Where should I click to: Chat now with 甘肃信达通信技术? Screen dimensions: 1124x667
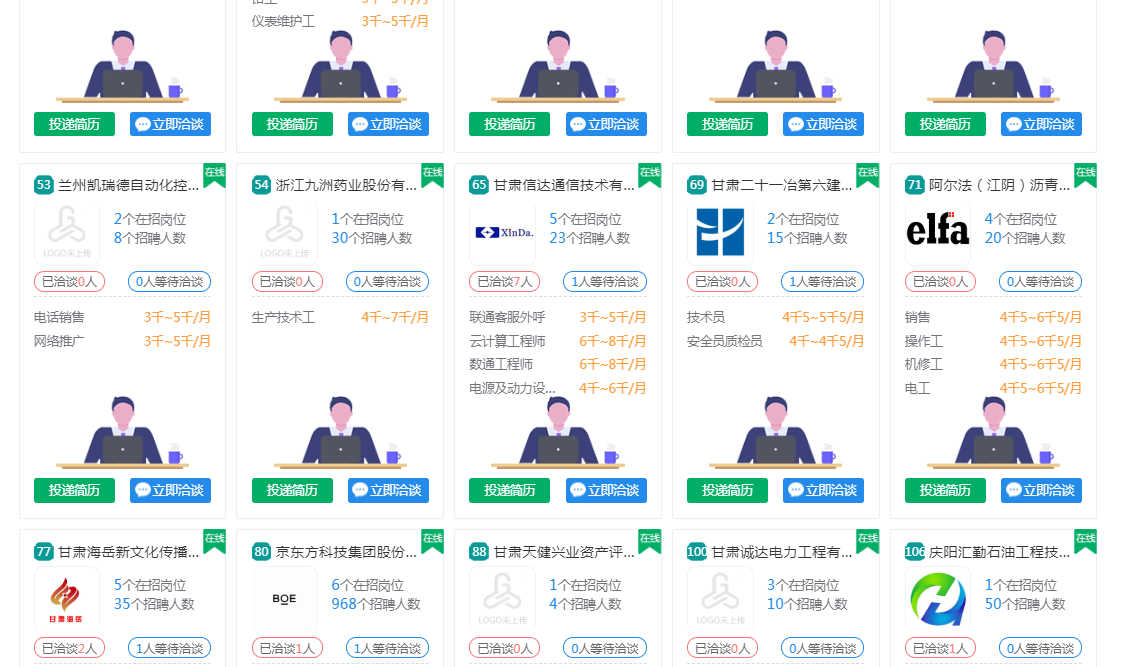coord(605,490)
